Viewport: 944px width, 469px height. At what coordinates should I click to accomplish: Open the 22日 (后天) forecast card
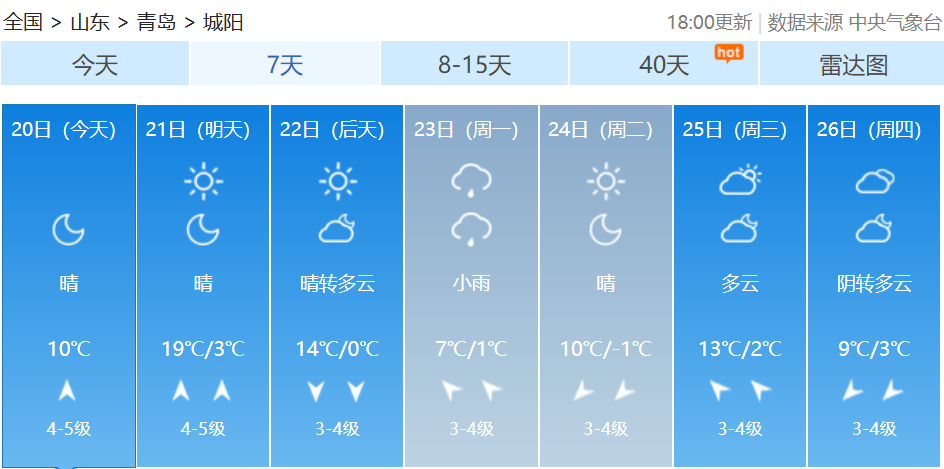tap(337, 285)
